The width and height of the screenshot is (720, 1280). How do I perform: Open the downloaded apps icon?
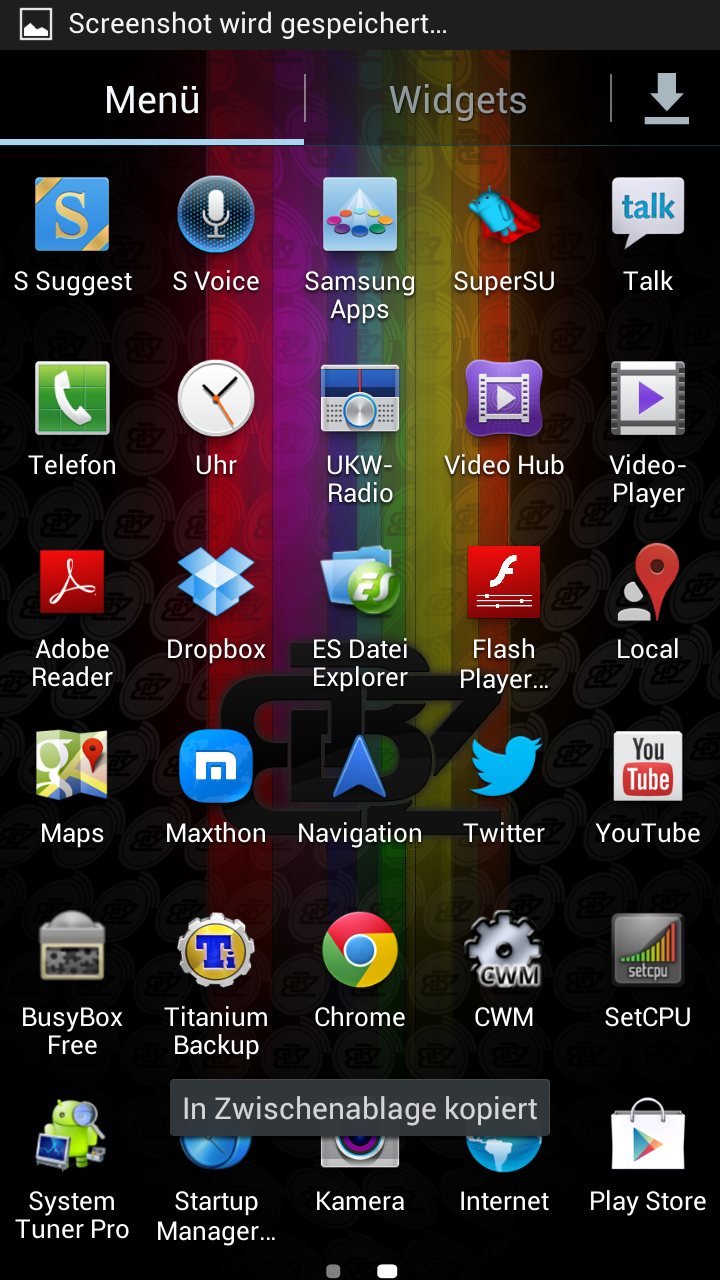click(x=666, y=100)
